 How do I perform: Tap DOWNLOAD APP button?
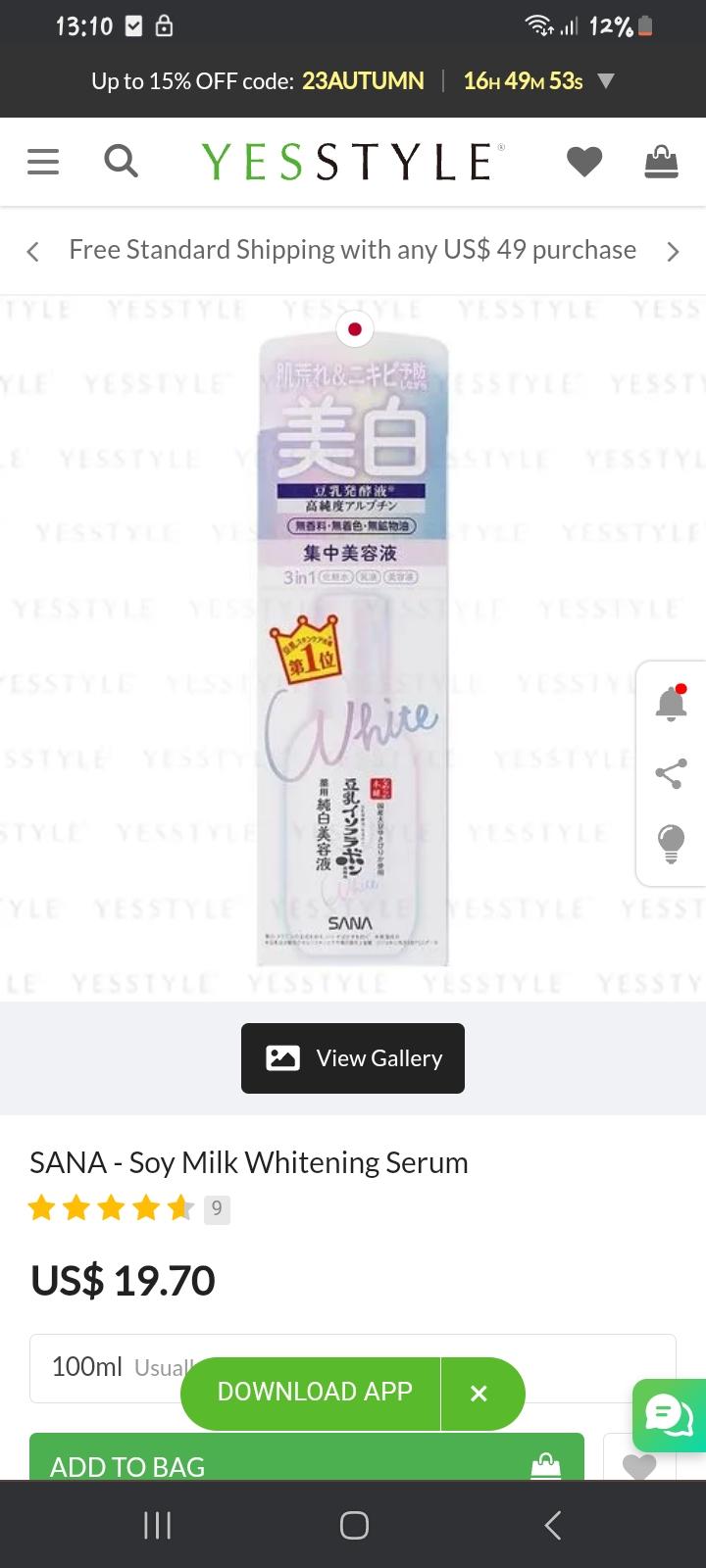pos(314,1392)
